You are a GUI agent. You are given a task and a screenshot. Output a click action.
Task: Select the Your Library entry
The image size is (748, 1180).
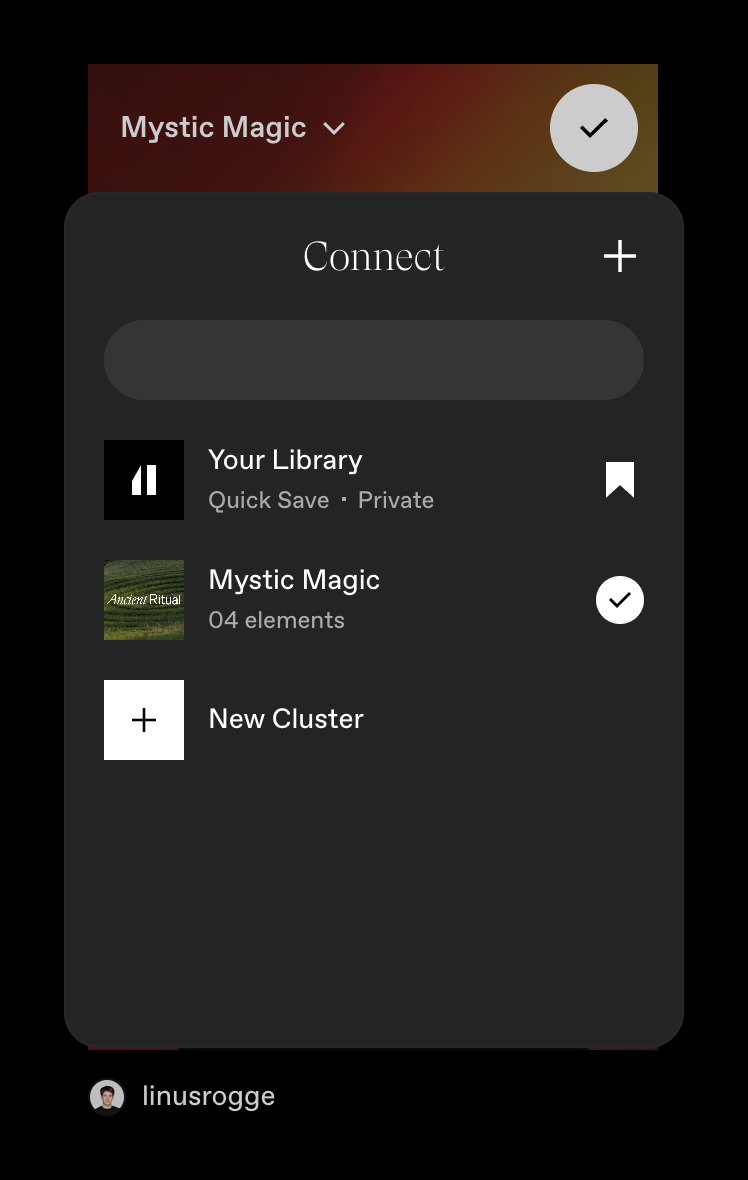(285, 460)
